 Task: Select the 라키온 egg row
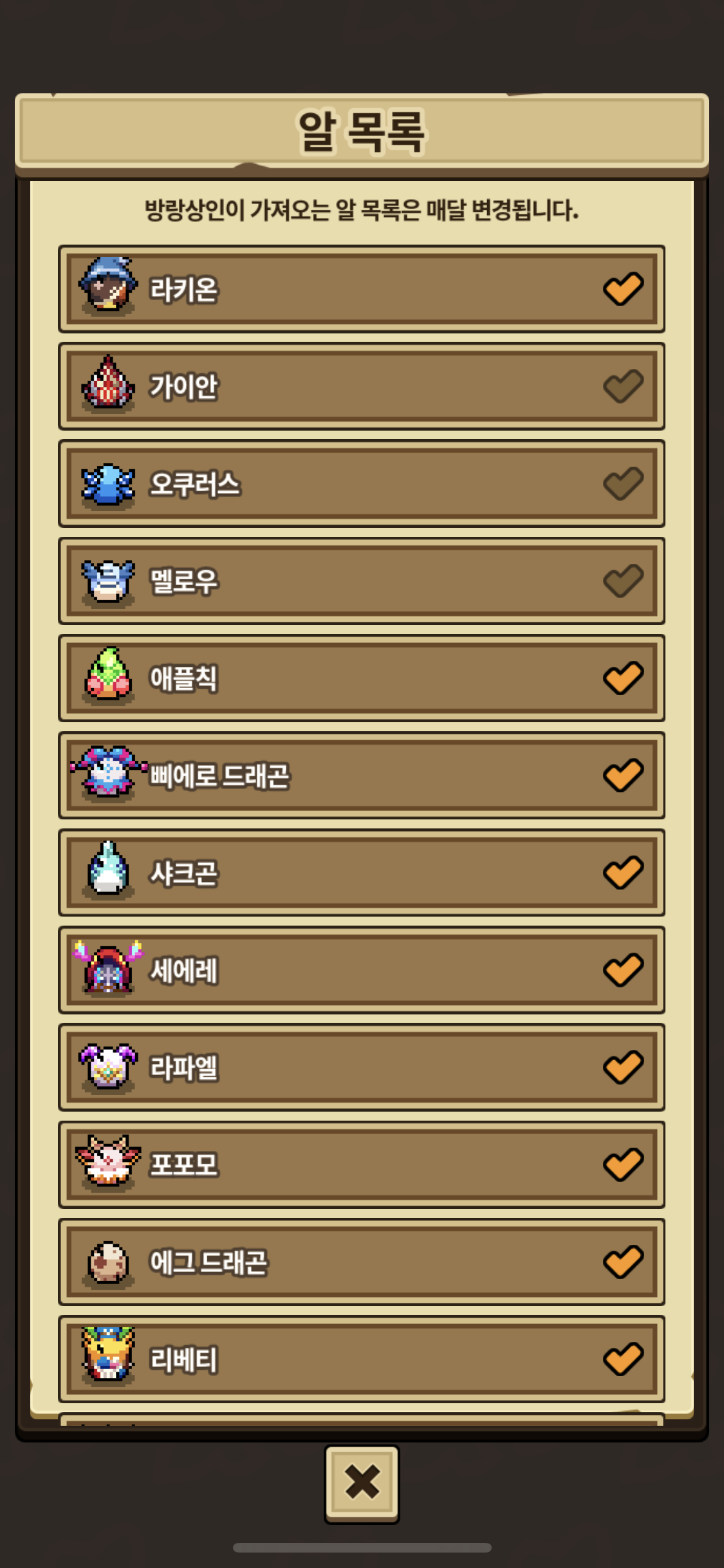(x=361, y=289)
